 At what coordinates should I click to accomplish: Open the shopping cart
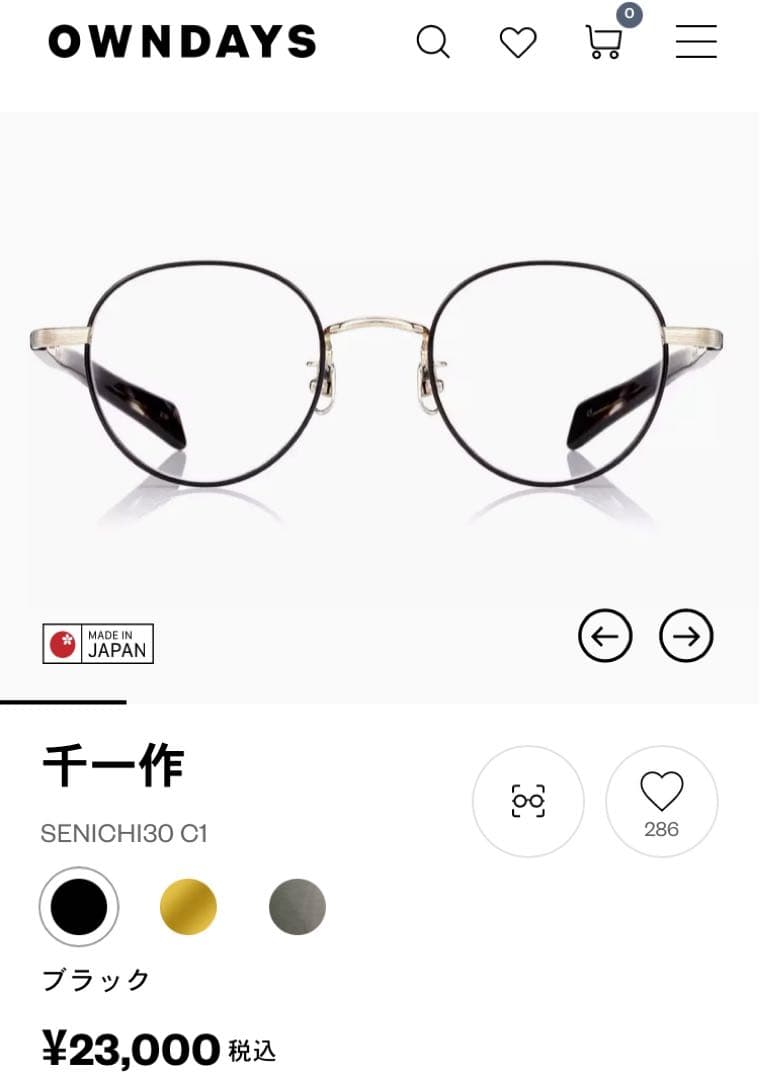point(604,42)
